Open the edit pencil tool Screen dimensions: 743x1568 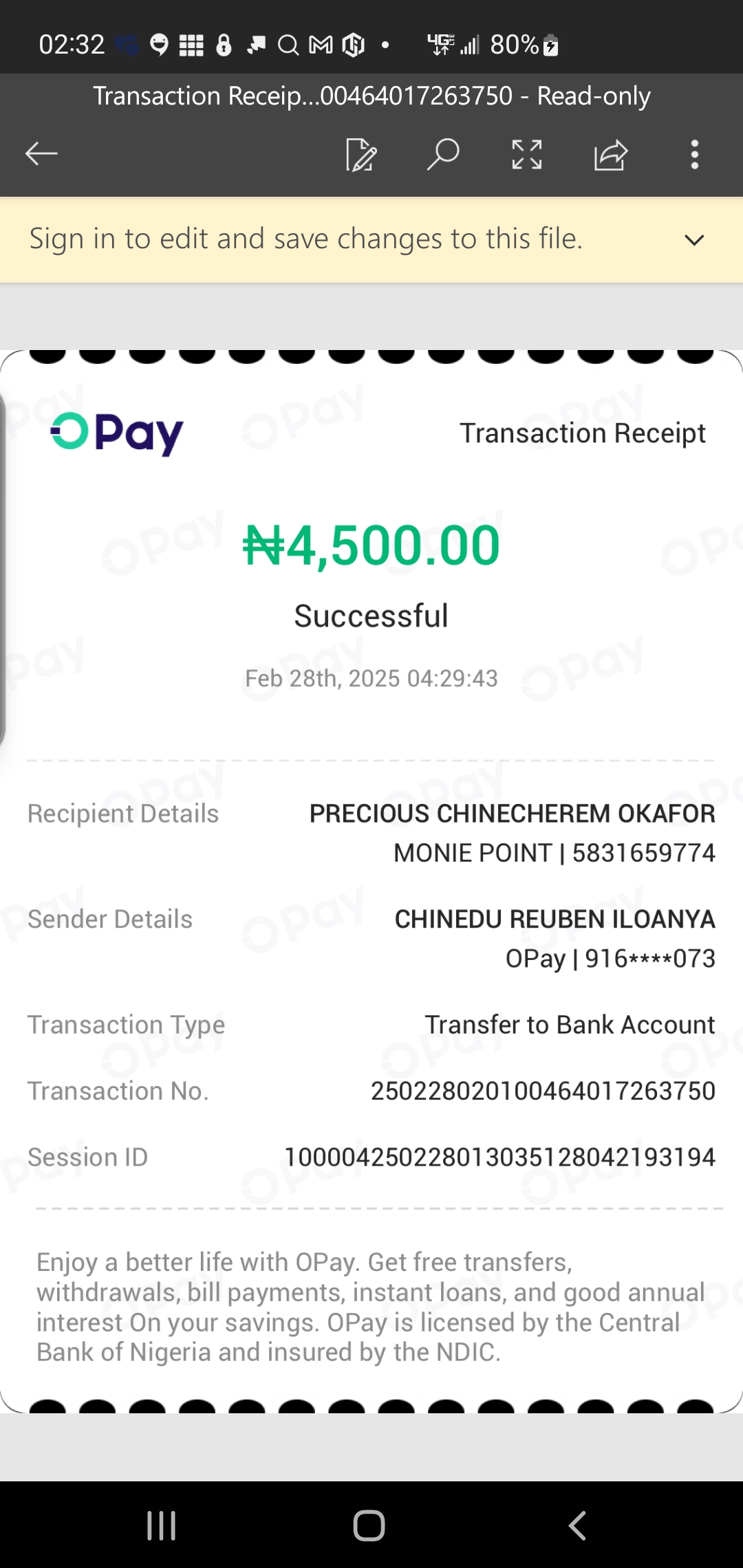360,154
